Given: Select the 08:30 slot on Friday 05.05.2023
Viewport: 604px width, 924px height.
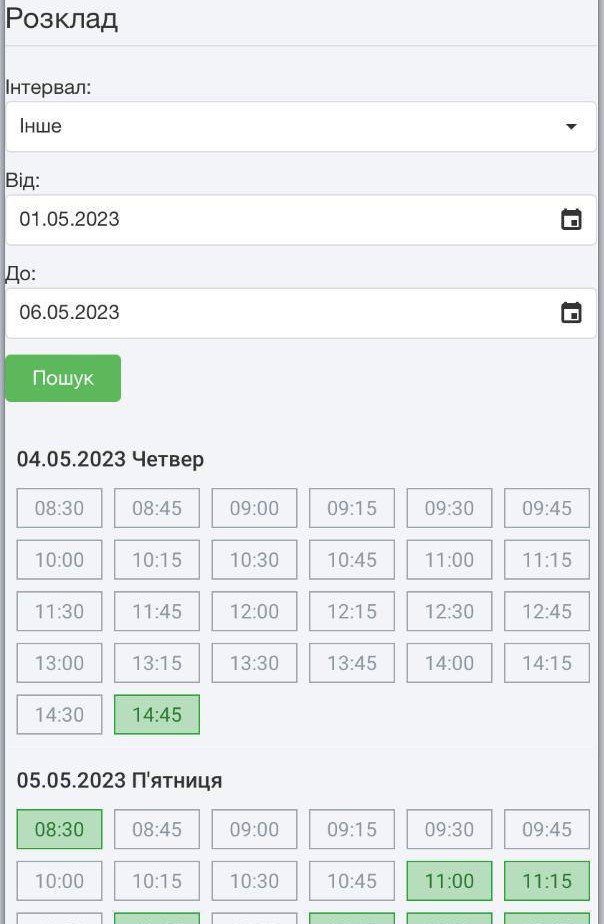Looking at the screenshot, I should [x=60, y=829].
